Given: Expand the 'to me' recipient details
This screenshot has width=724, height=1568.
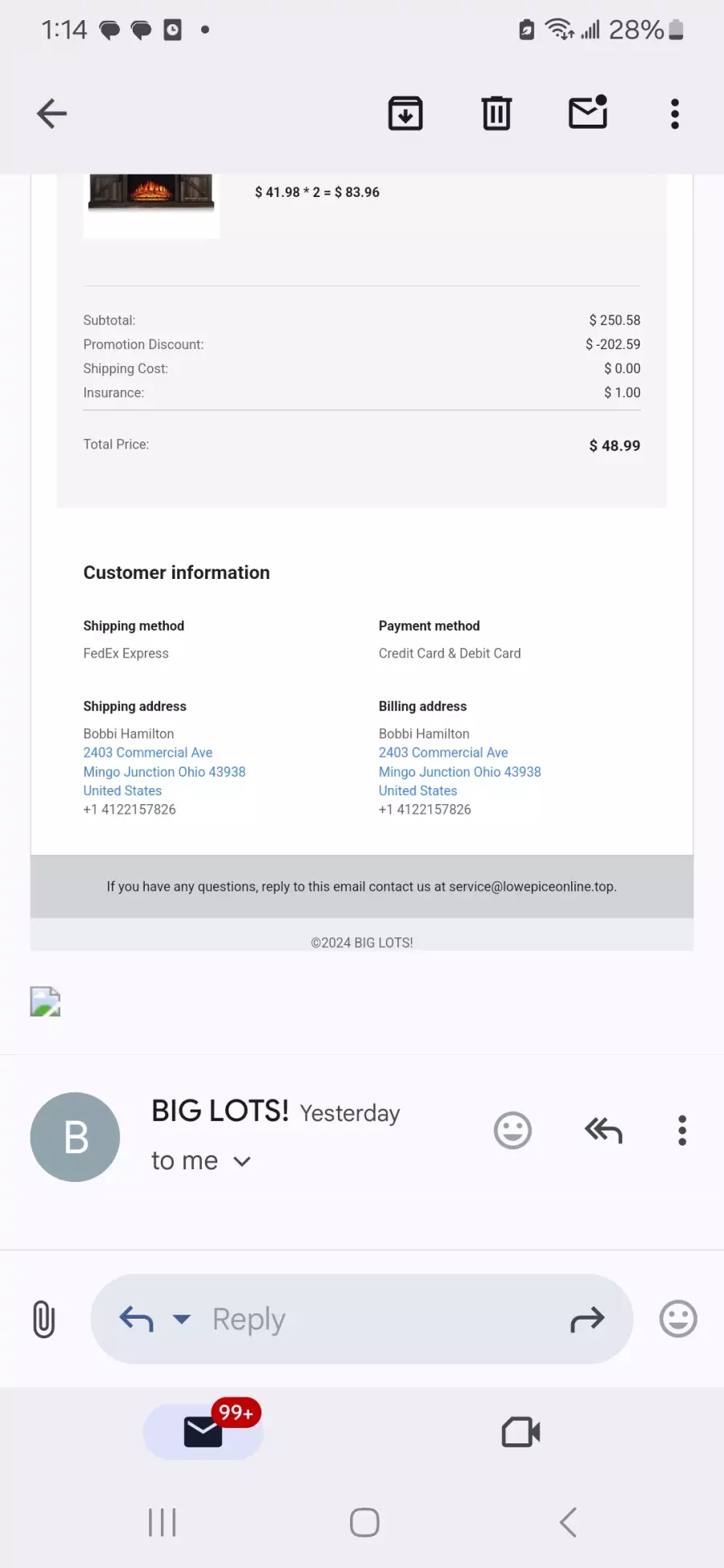Looking at the screenshot, I should pyautogui.click(x=201, y=1161).
